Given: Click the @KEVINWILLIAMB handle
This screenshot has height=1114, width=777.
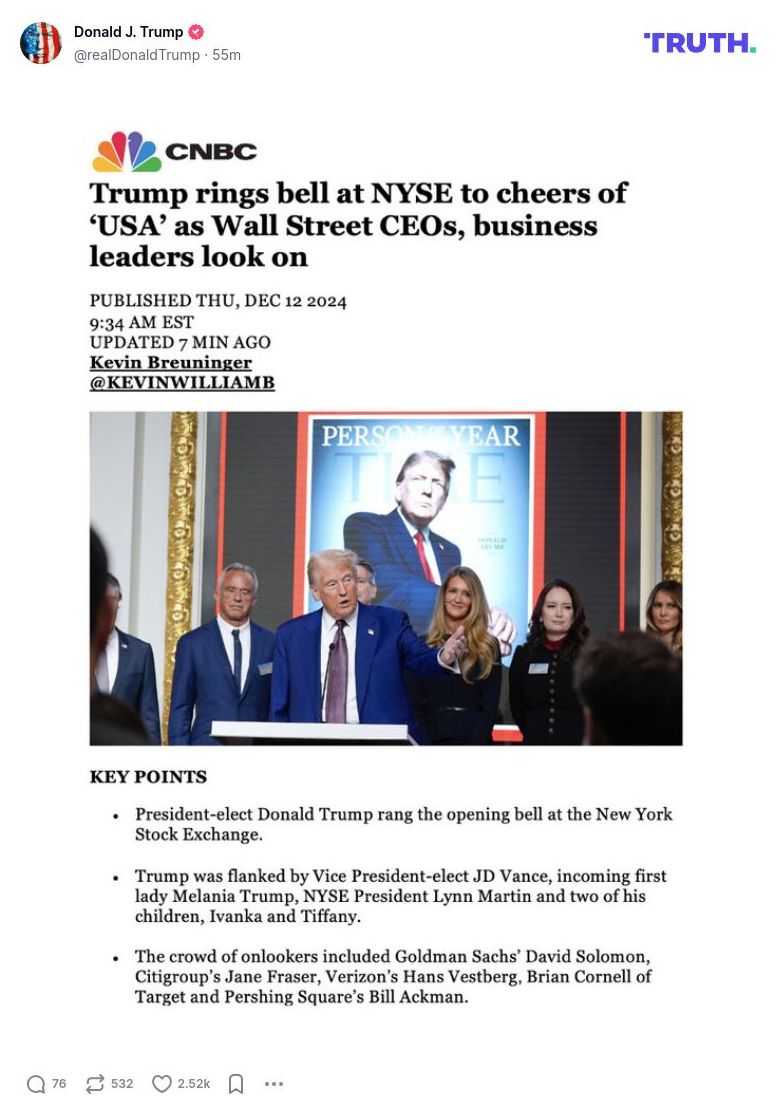Looking at the screenshot, I should (x=180, y=381).
